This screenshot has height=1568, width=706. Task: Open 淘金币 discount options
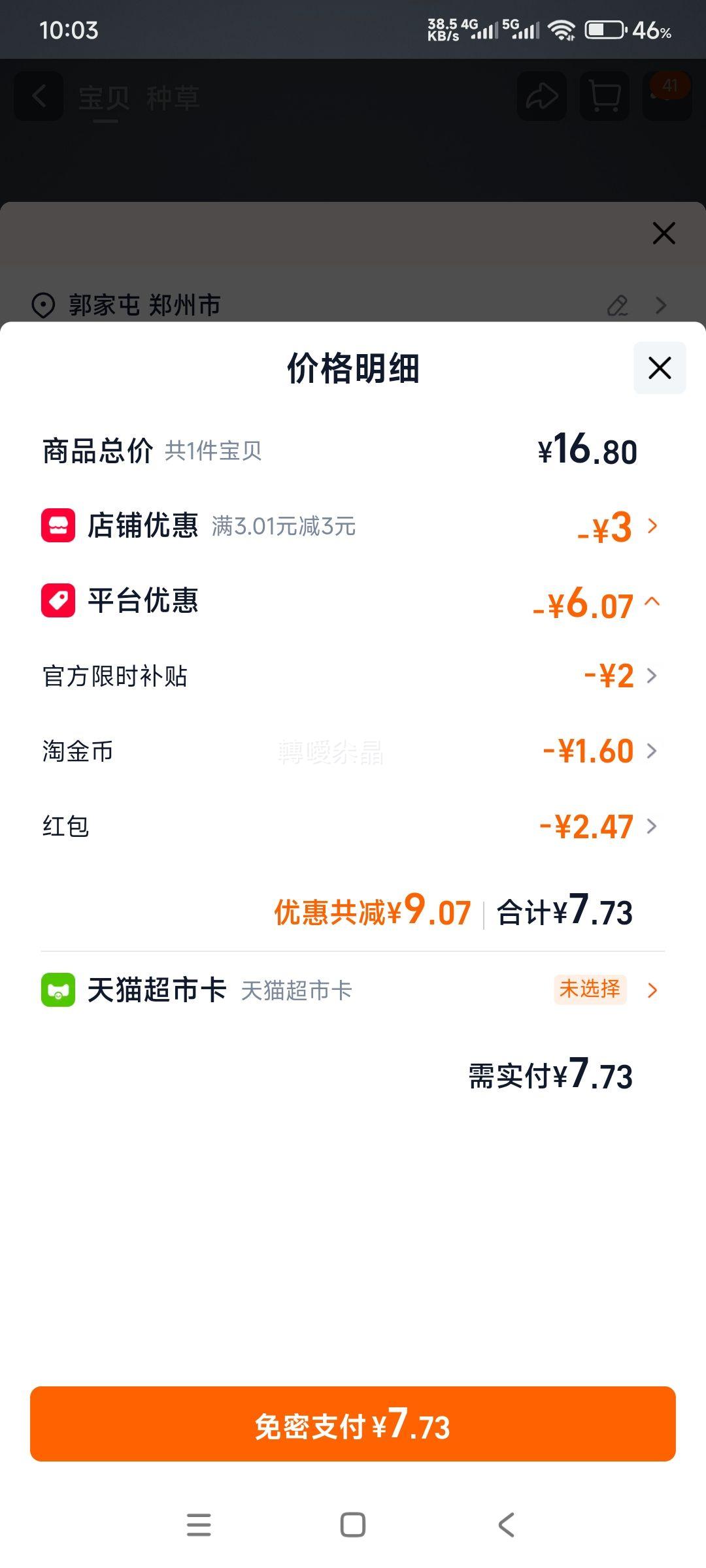click(353, 751)
